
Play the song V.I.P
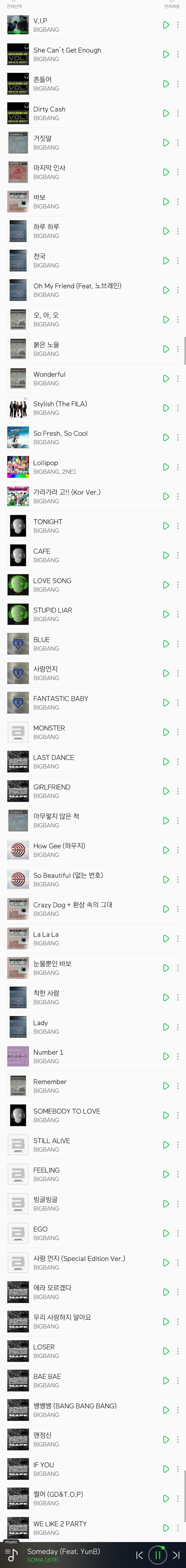tap(166, 25)
